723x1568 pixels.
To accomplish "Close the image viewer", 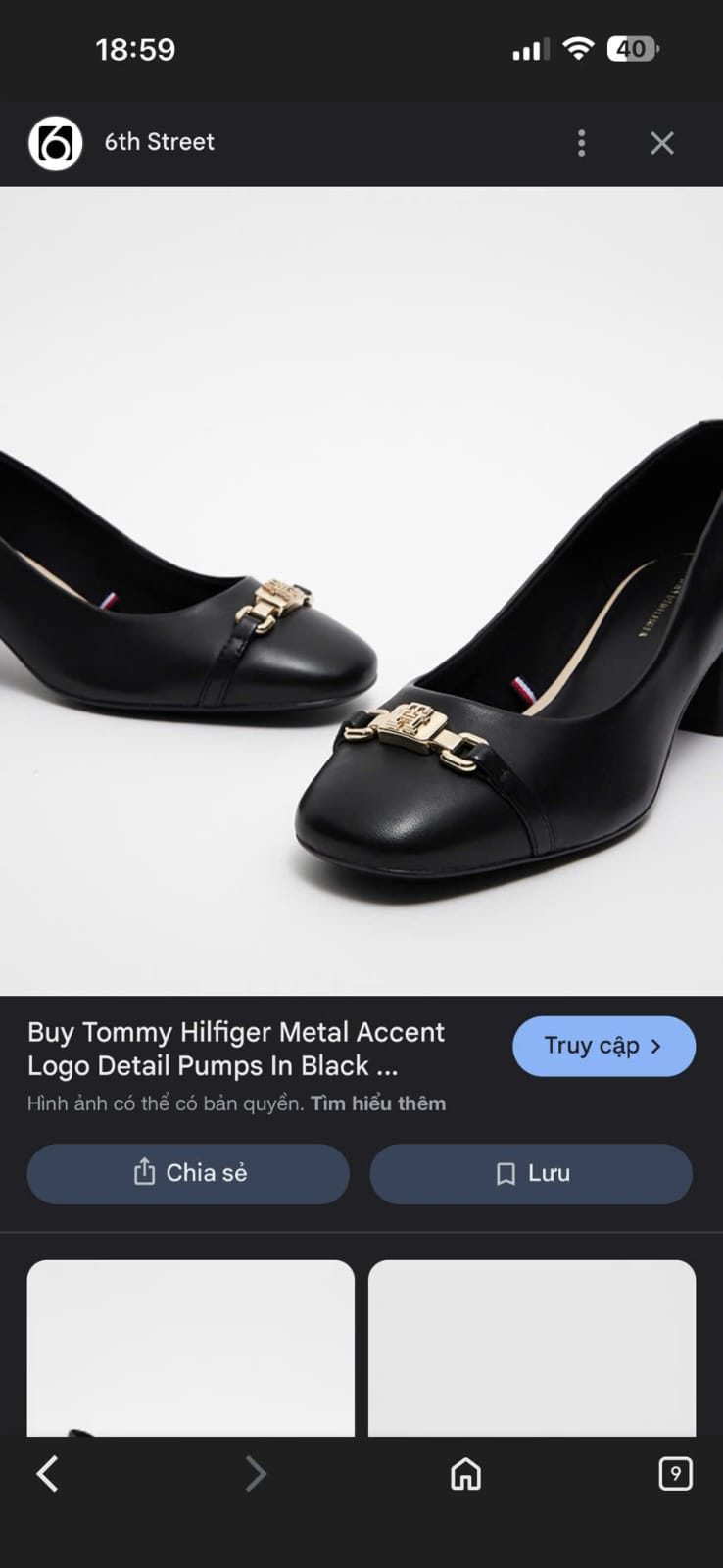I will (662, 143).
